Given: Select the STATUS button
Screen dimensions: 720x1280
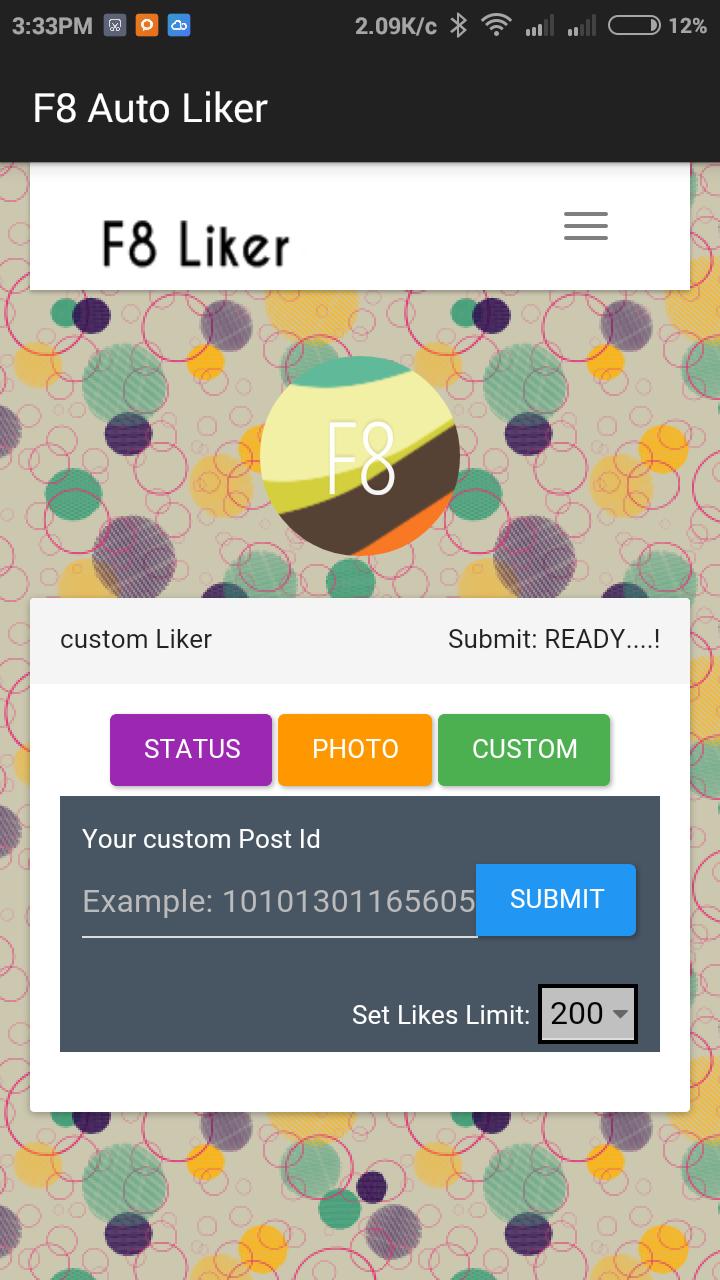Looking at the screenshot, I should pyautogui.click(x=191, y=749).
